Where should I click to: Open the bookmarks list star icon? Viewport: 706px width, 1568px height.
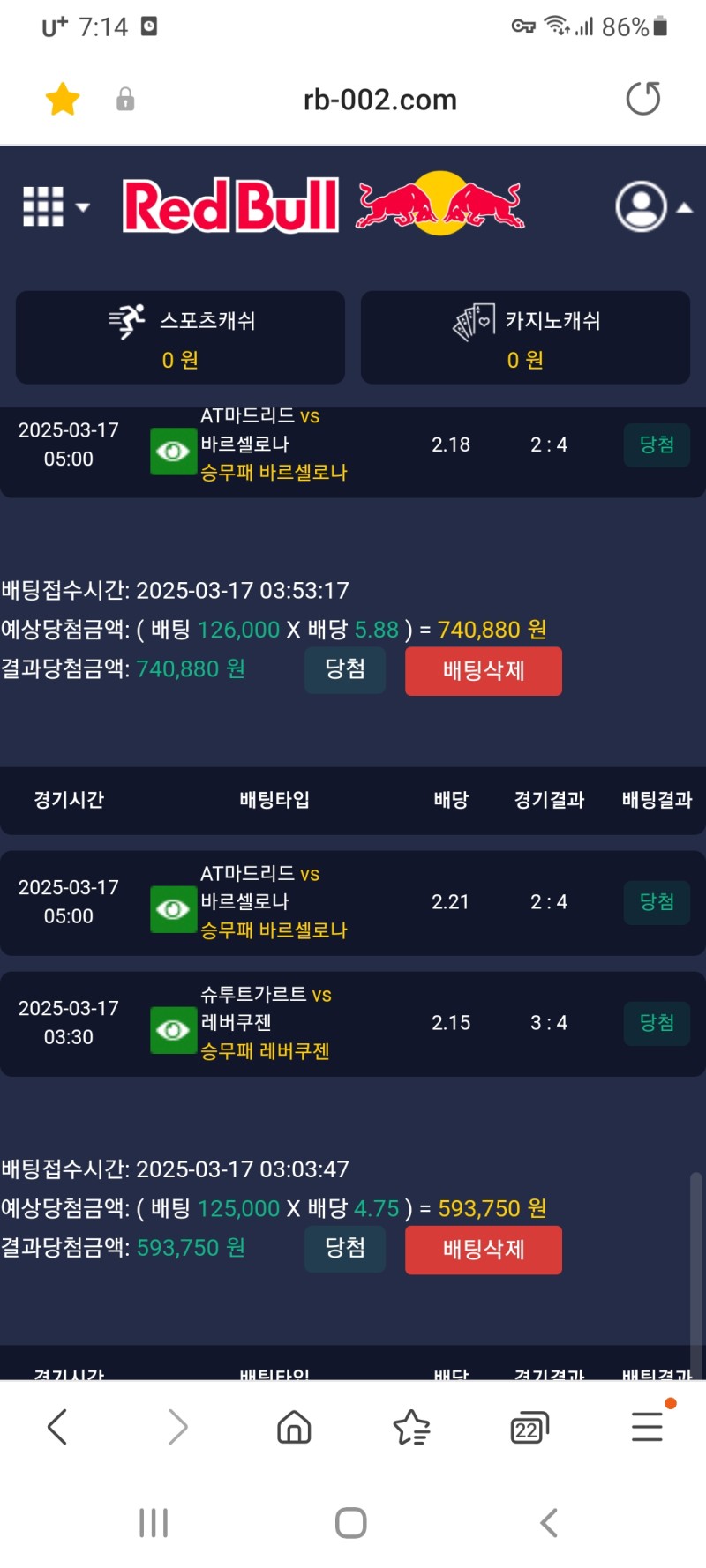(411, 1426)
